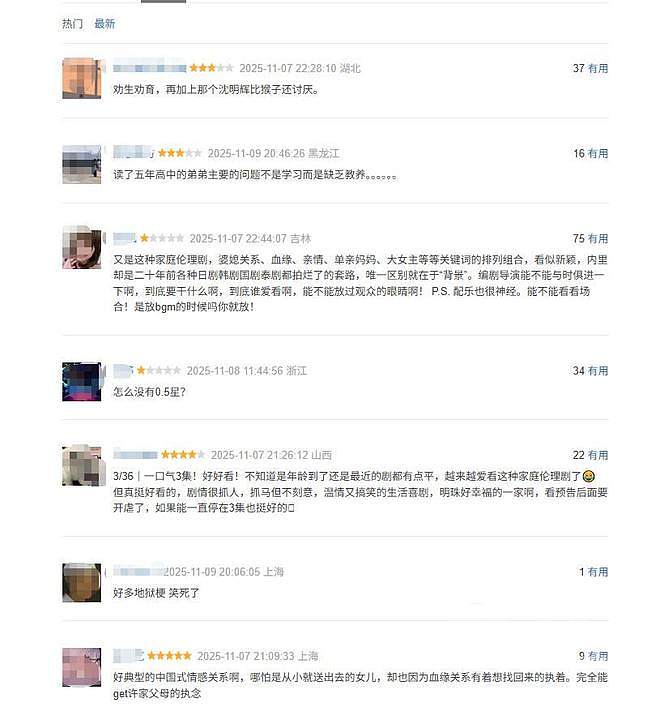Vote 有用 on the 吉林 comment with 75 votes
The width and height of the screenshot is (660, 707).
tap(597, 239)
